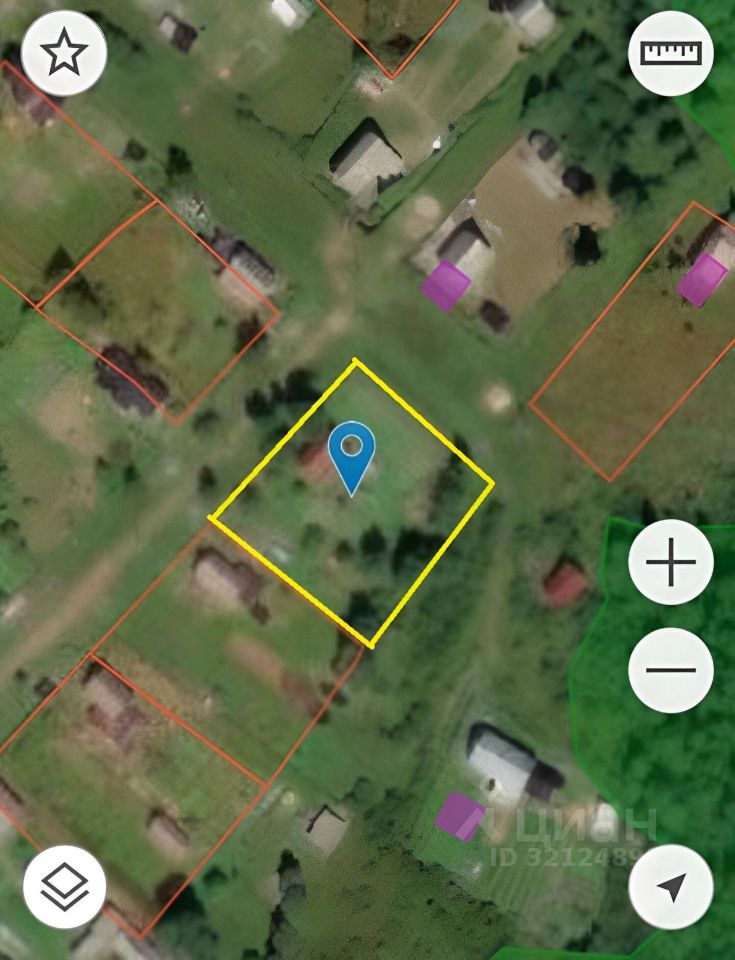The width and height of the screenshot is (735, 960).
Task: Zoom out with the minus button
Action: point(671,670)
